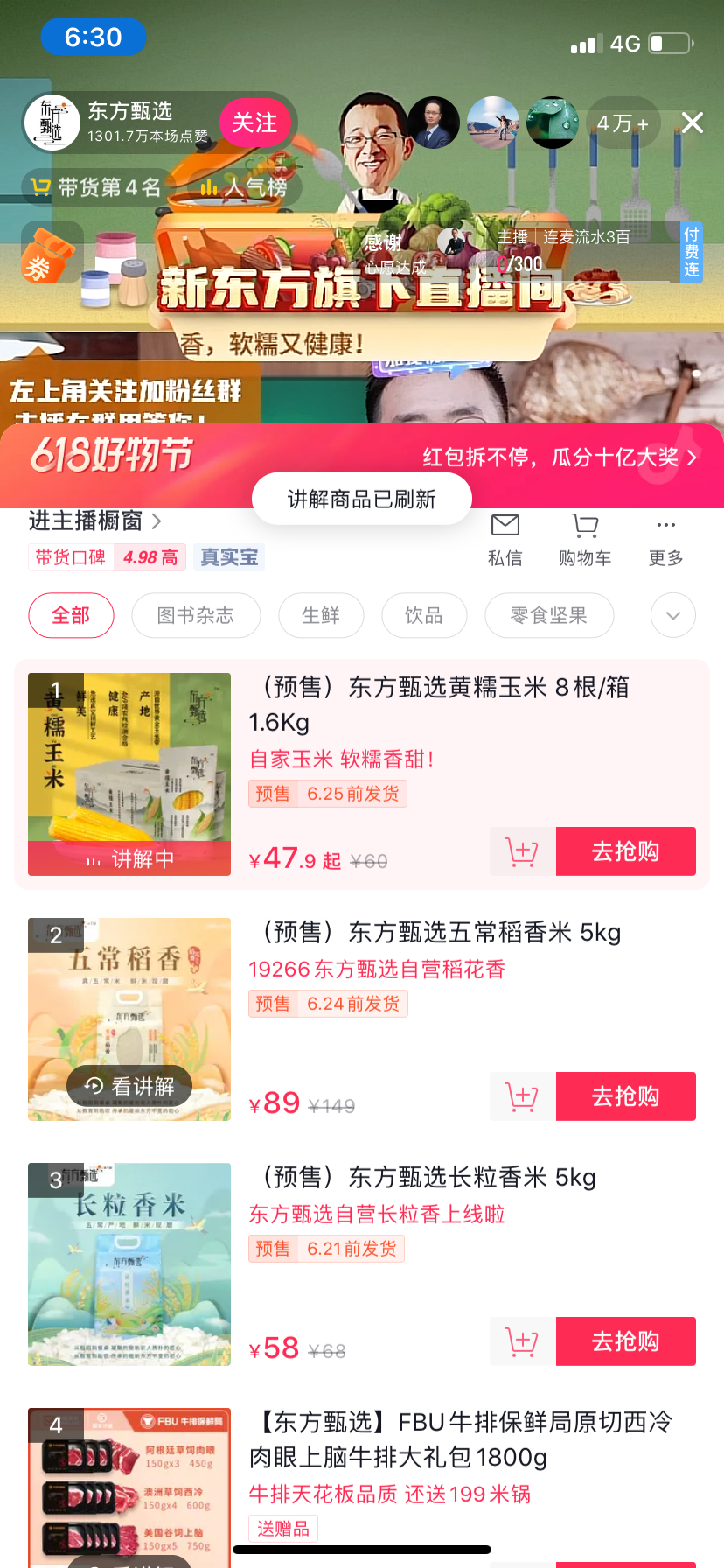Screen dimensions: 724x1568
Task: Switch to the 图书杂志 tab
Action: pyautogui.click(x=196, y=615)
